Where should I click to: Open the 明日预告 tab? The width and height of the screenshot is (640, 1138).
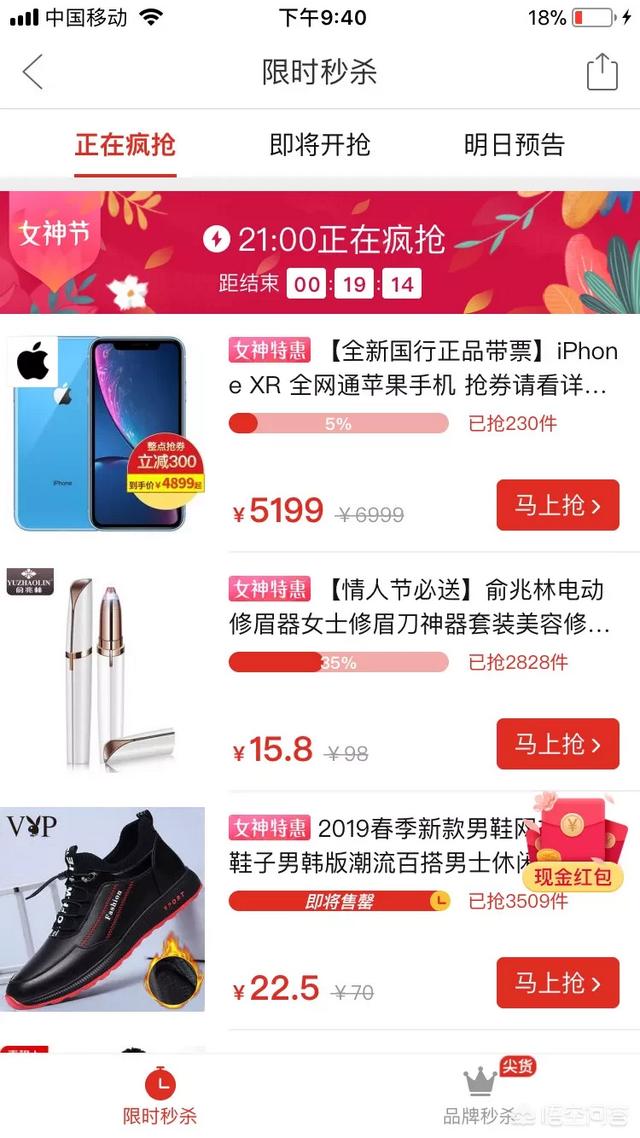point(514,144)
